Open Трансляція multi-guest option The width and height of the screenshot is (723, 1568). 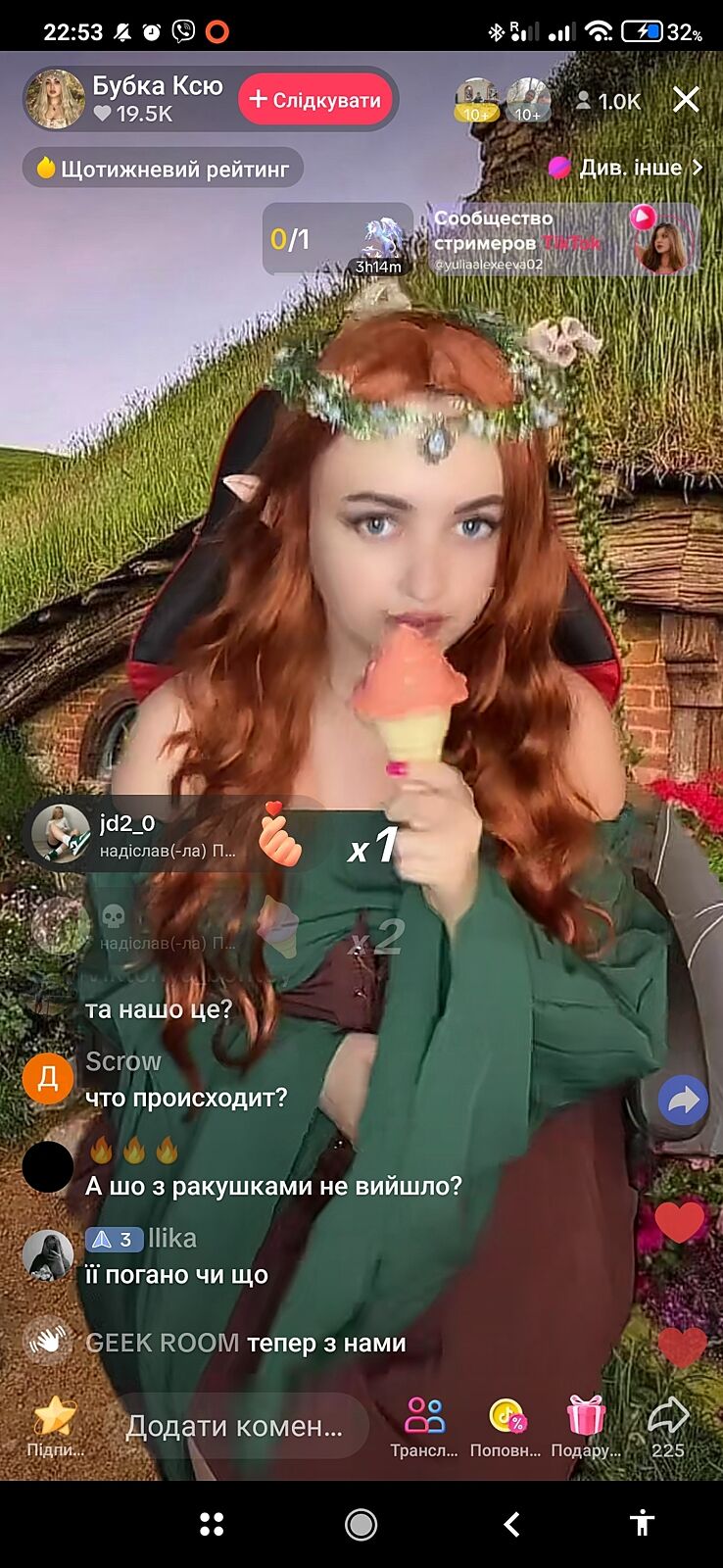[x=424, y=1426]
